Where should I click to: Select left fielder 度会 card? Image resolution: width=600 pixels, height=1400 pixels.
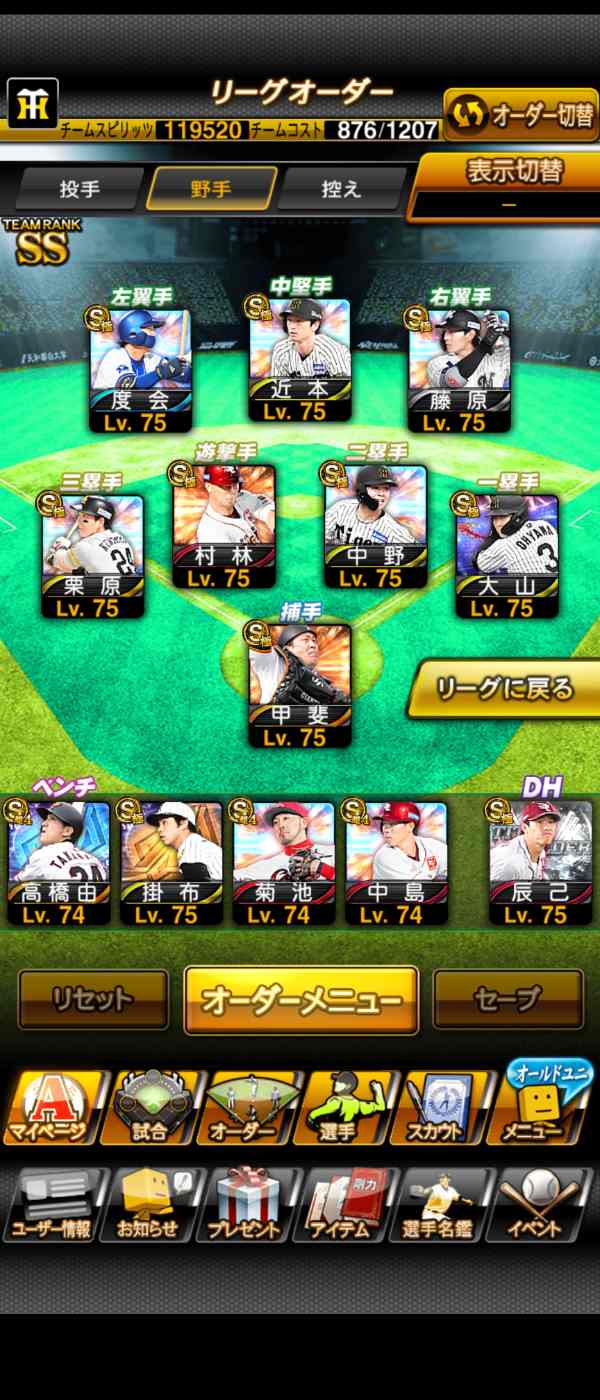click(140, 370)
